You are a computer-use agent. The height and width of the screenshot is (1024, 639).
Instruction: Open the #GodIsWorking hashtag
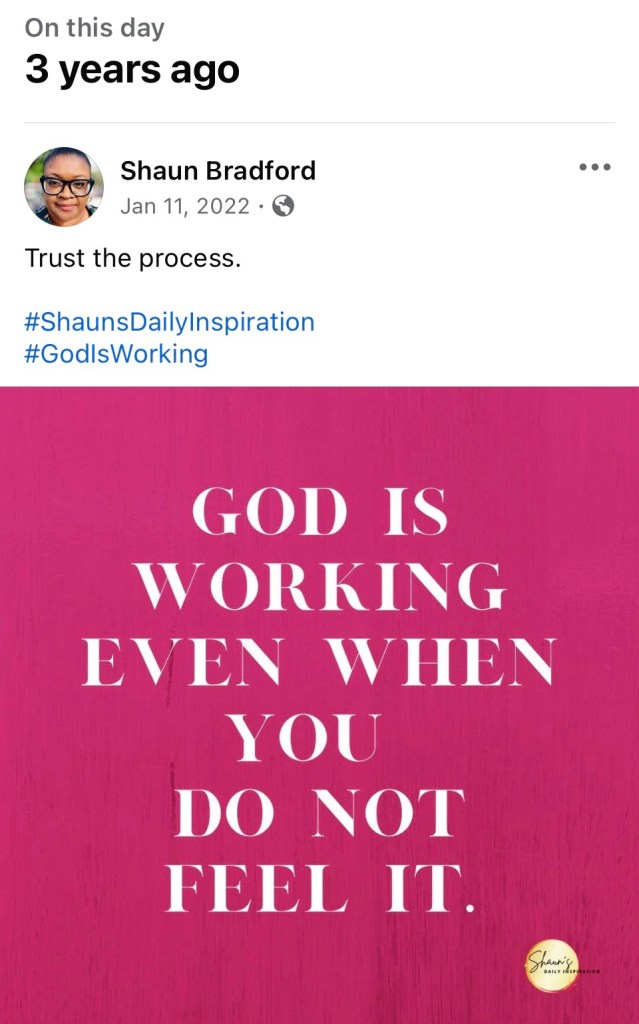tap(116, 353)
